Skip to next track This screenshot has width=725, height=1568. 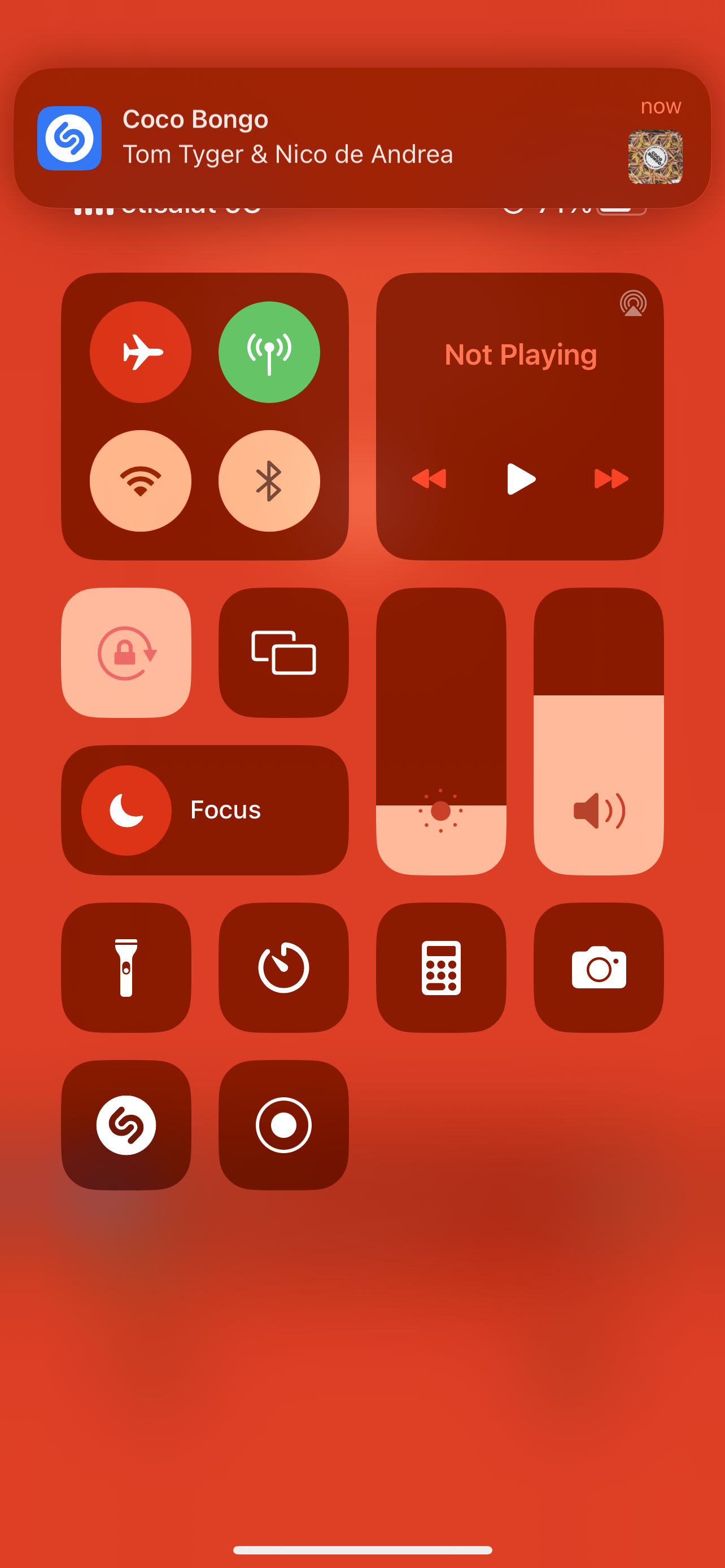611,479
